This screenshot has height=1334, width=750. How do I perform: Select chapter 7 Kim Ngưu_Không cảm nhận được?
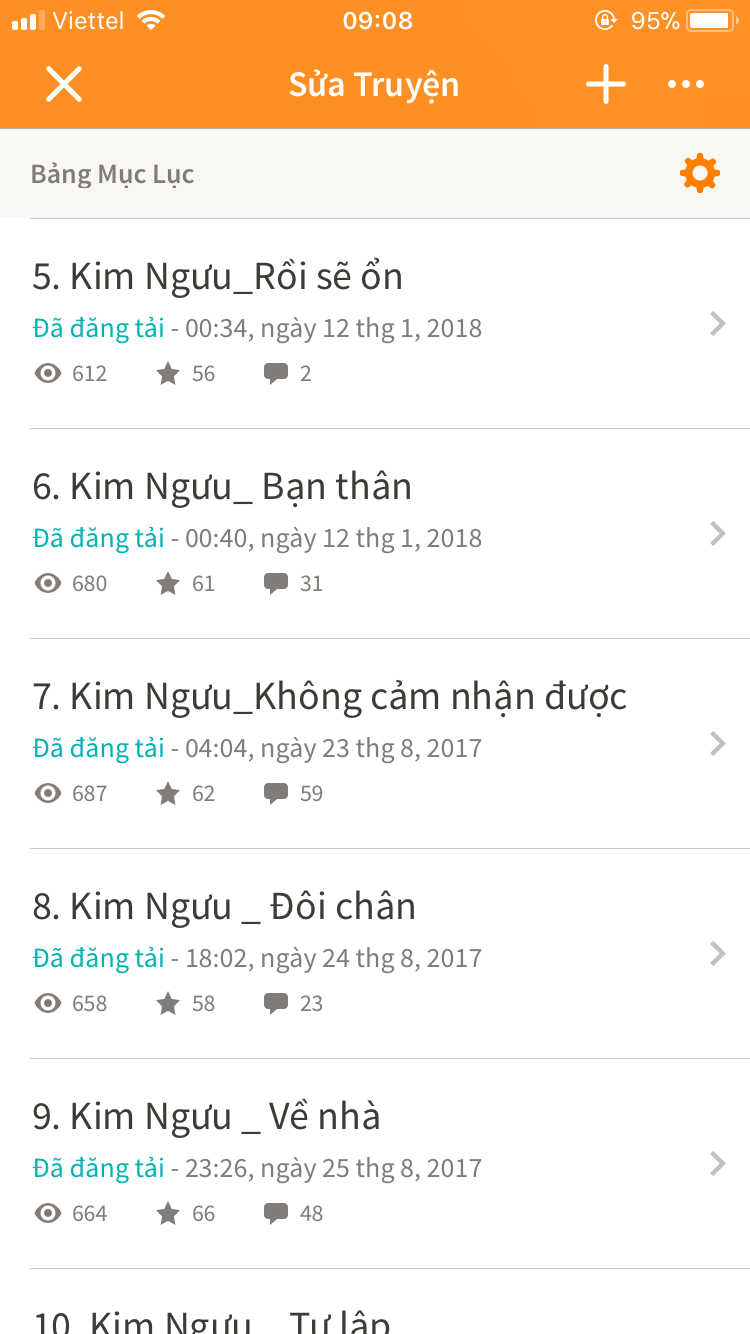tap(375, 743)
